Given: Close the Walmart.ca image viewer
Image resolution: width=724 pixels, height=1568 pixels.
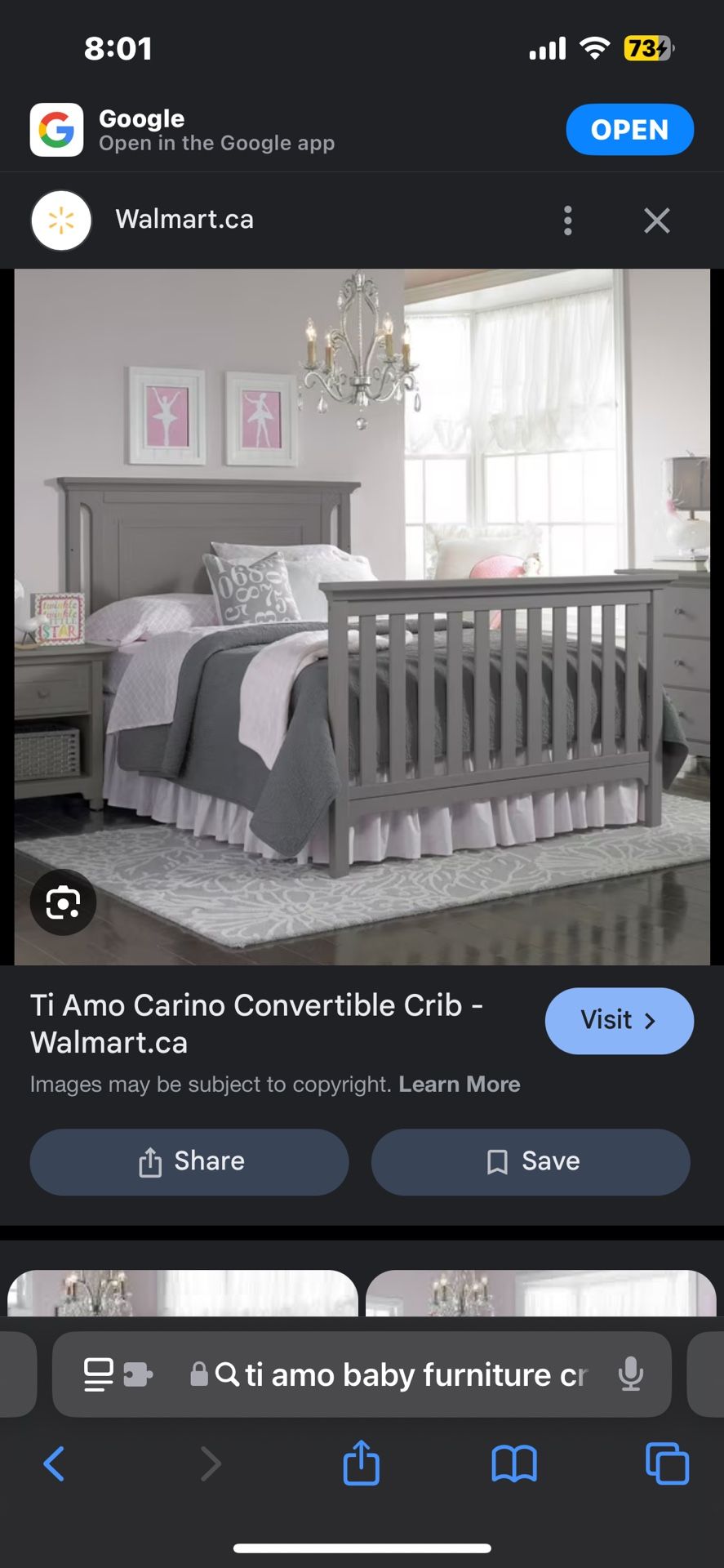Looking at the screenshot, I should click(656, 220).
